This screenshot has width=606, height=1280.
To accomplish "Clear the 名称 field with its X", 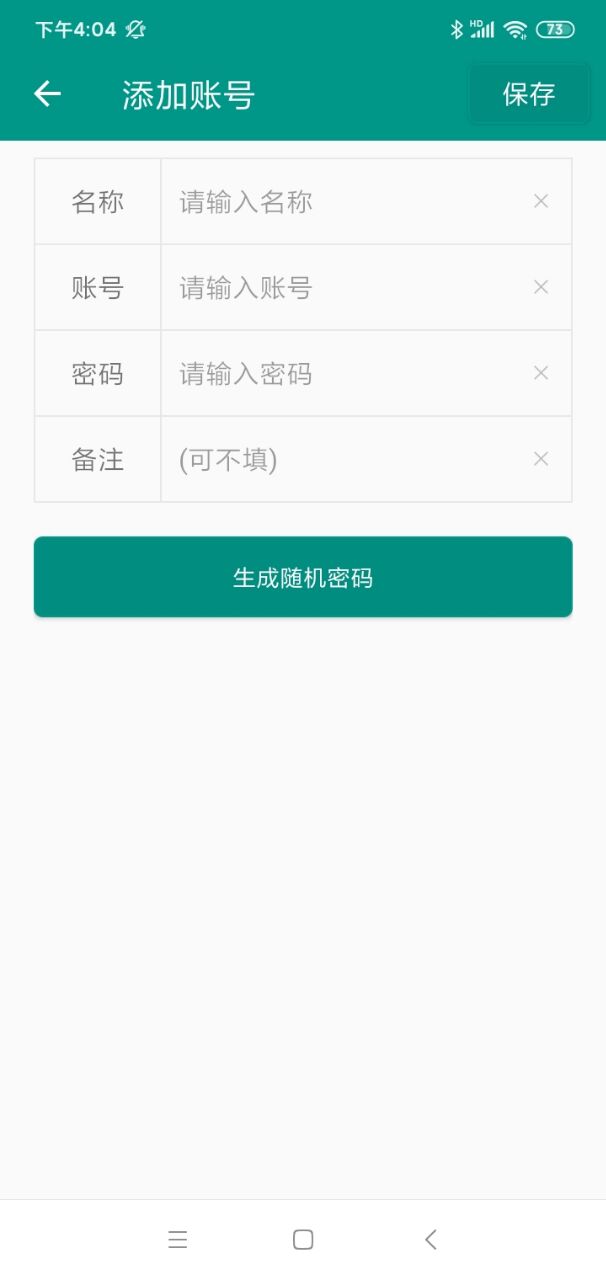I will (x=541, y=201).
